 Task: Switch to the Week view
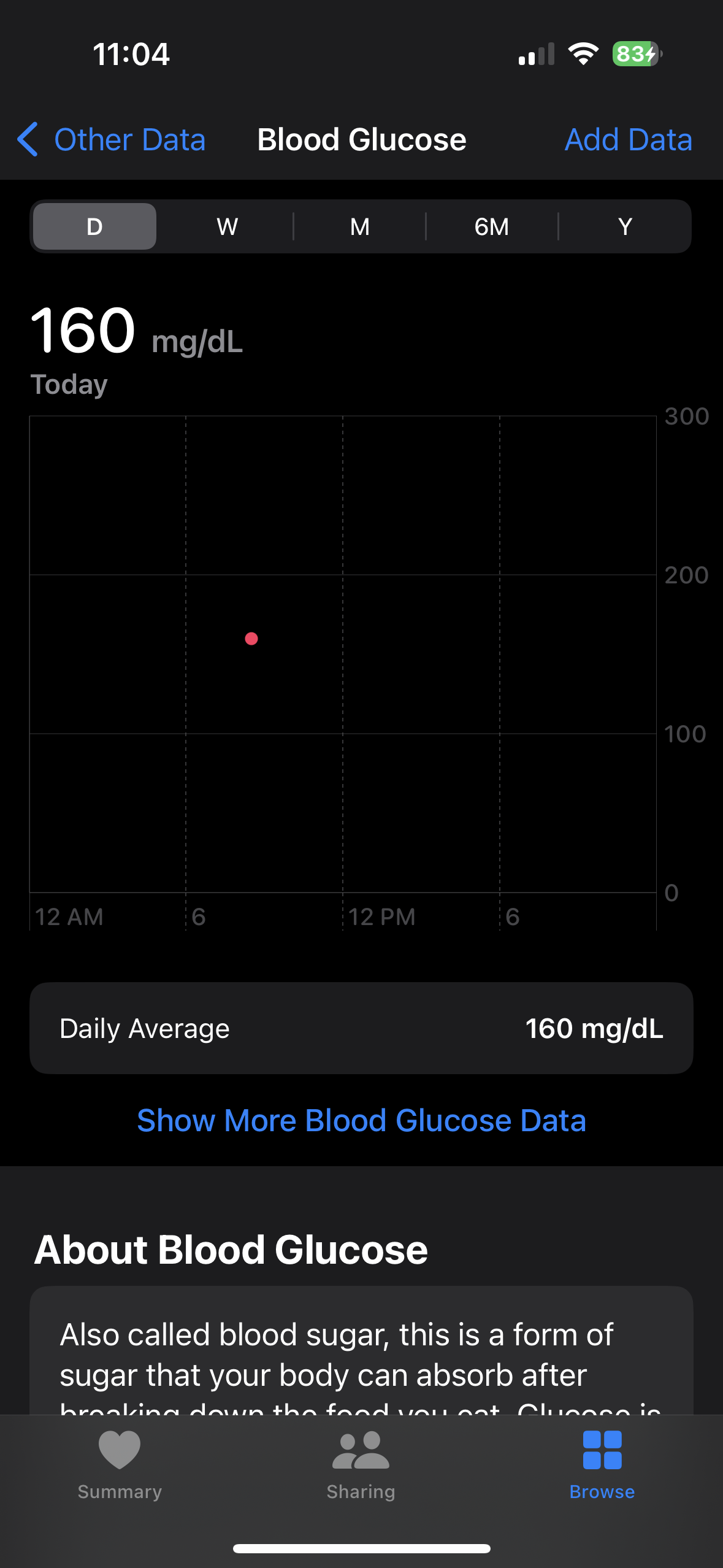[226, 226]
